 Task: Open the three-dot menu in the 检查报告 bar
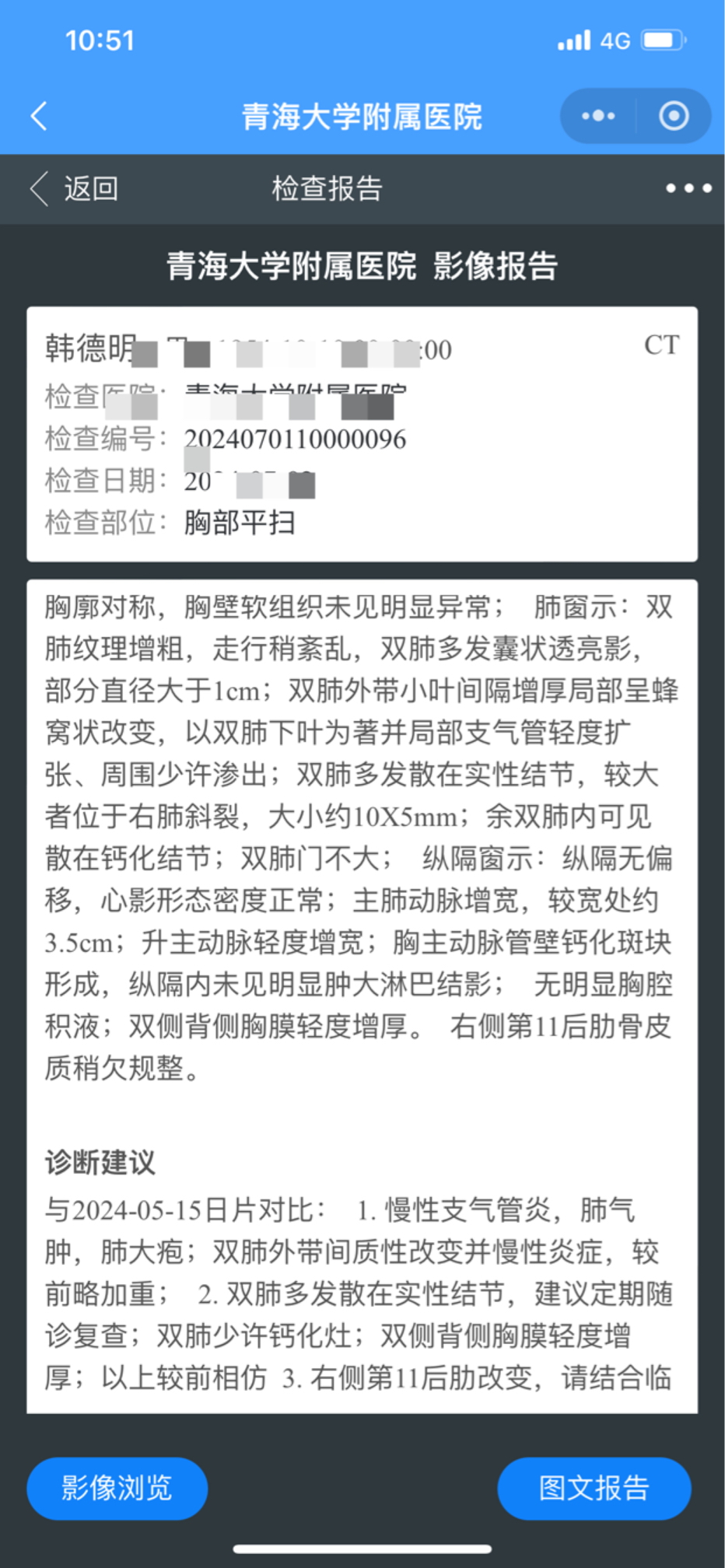tap(688, 188)
